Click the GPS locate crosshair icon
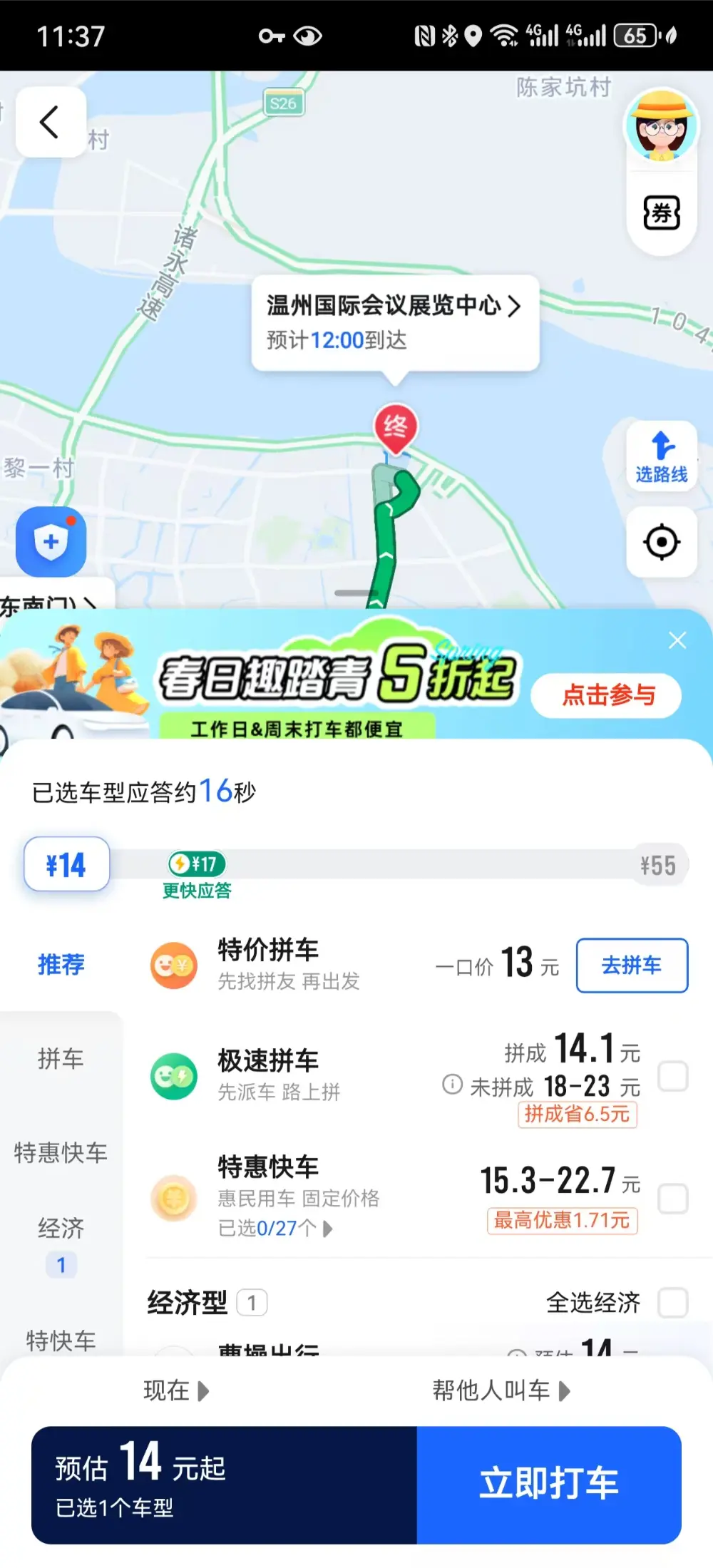This screenshot has height=1568, width=713. (662, 542)
